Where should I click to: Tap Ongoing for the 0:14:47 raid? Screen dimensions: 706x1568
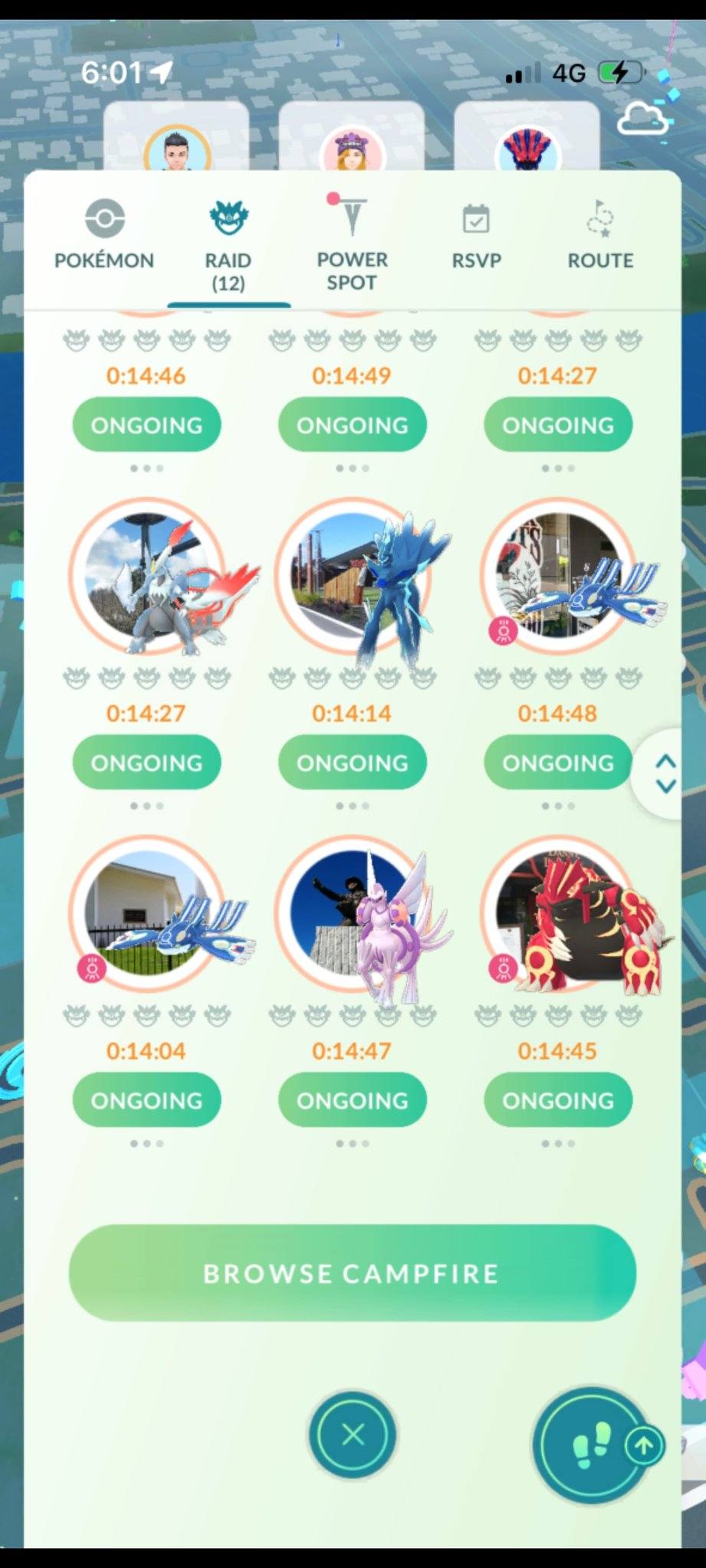[352, 1100]
